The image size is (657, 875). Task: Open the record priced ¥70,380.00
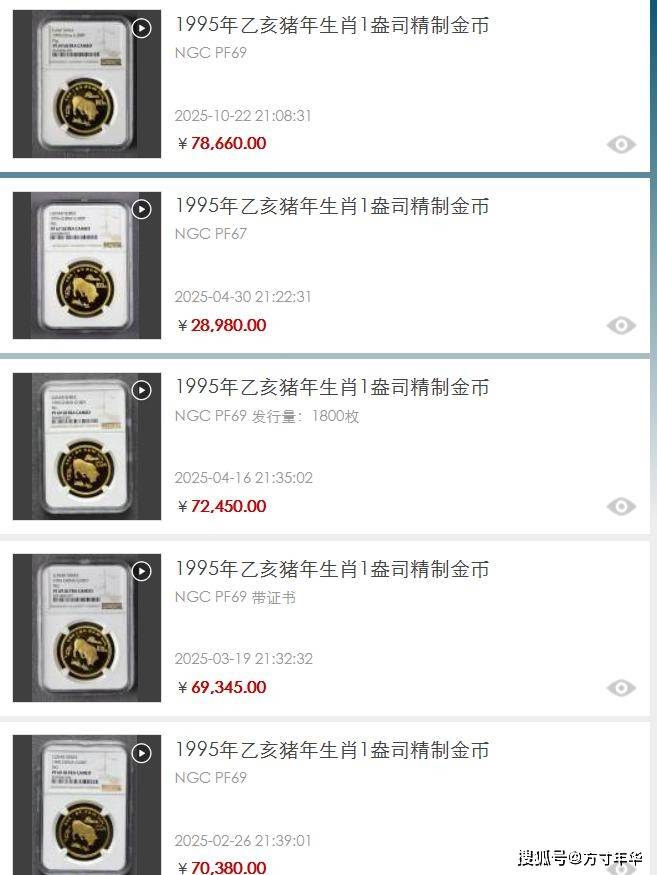pyautogui.click(x=332, y=750)
